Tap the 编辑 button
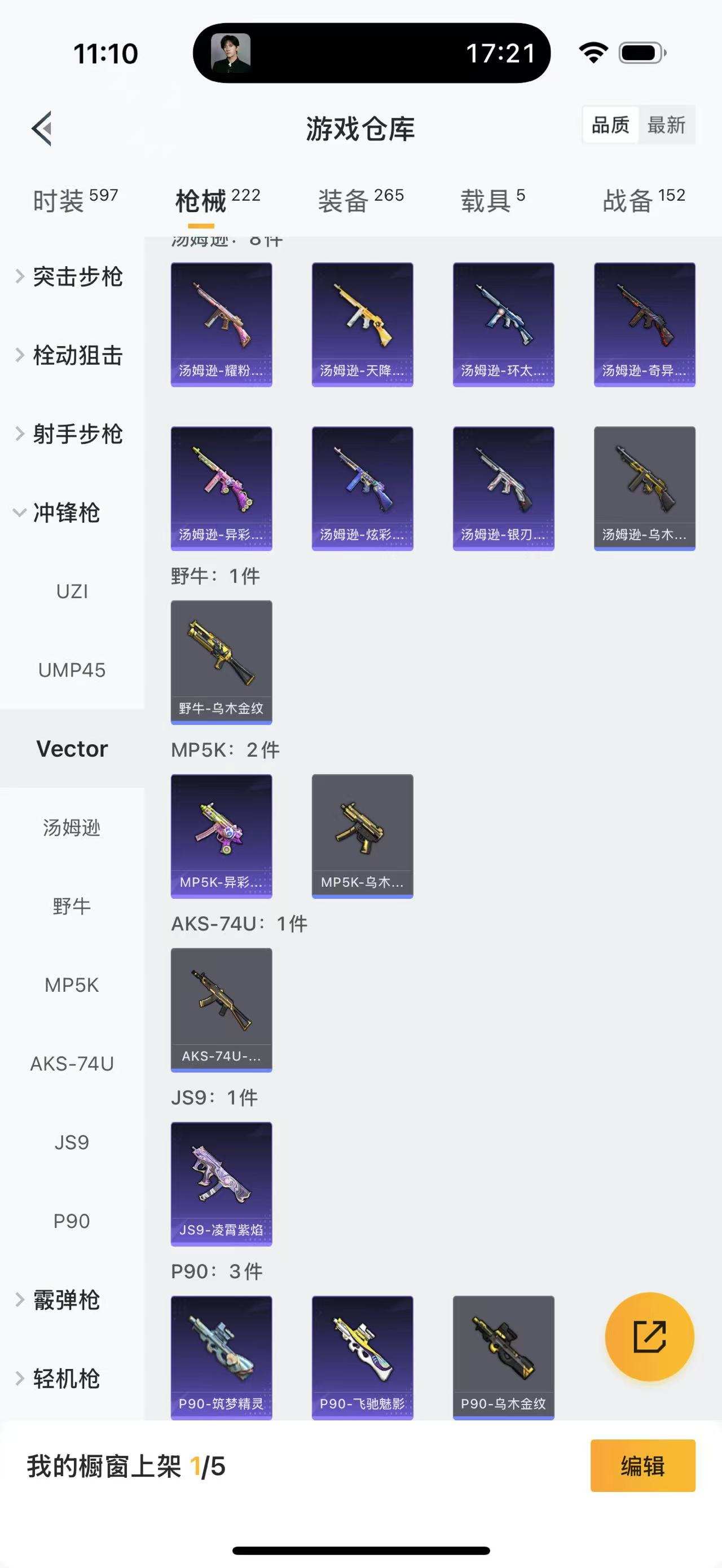 click(642, 1465)
